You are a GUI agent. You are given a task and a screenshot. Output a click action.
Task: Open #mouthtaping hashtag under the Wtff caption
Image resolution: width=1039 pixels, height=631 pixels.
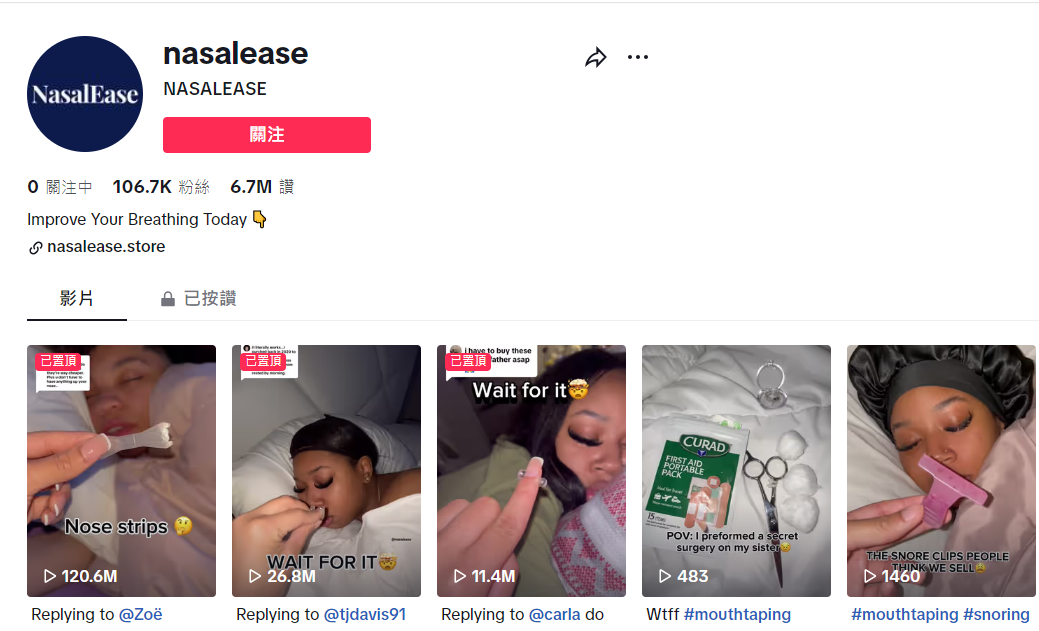click(x=737, y=615)
